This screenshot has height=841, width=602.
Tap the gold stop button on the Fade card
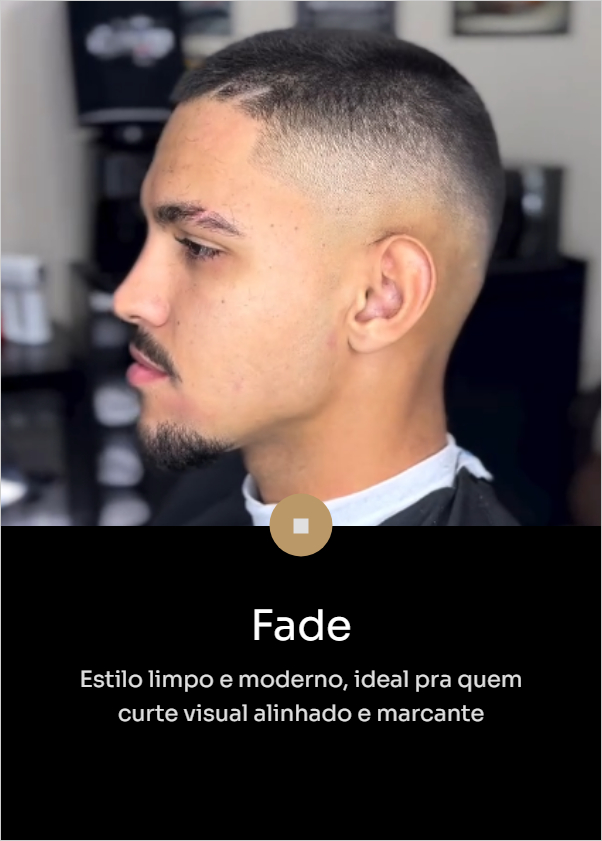(x=301, y=525)
